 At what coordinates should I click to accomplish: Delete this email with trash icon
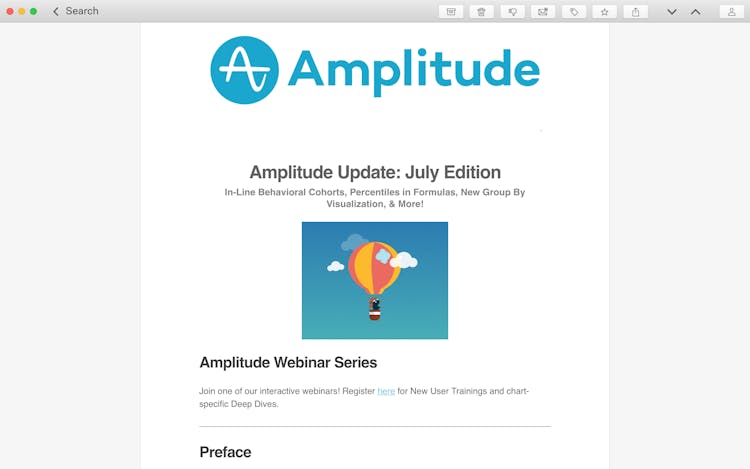[x=481, y=11]
